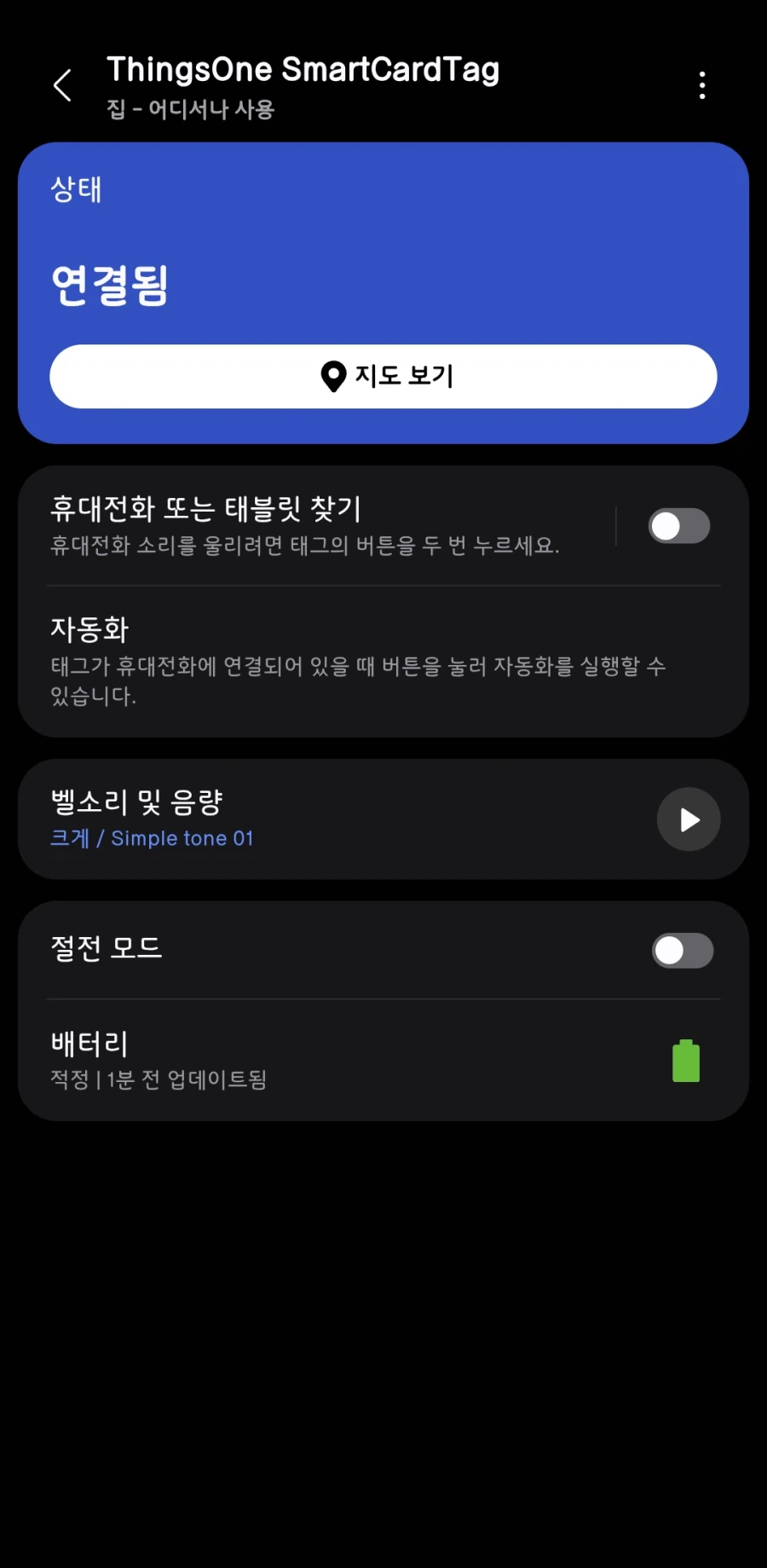Screen dimensions: 767x1568
Task: Tap the back arrow to return
Action: coord(61,84)
